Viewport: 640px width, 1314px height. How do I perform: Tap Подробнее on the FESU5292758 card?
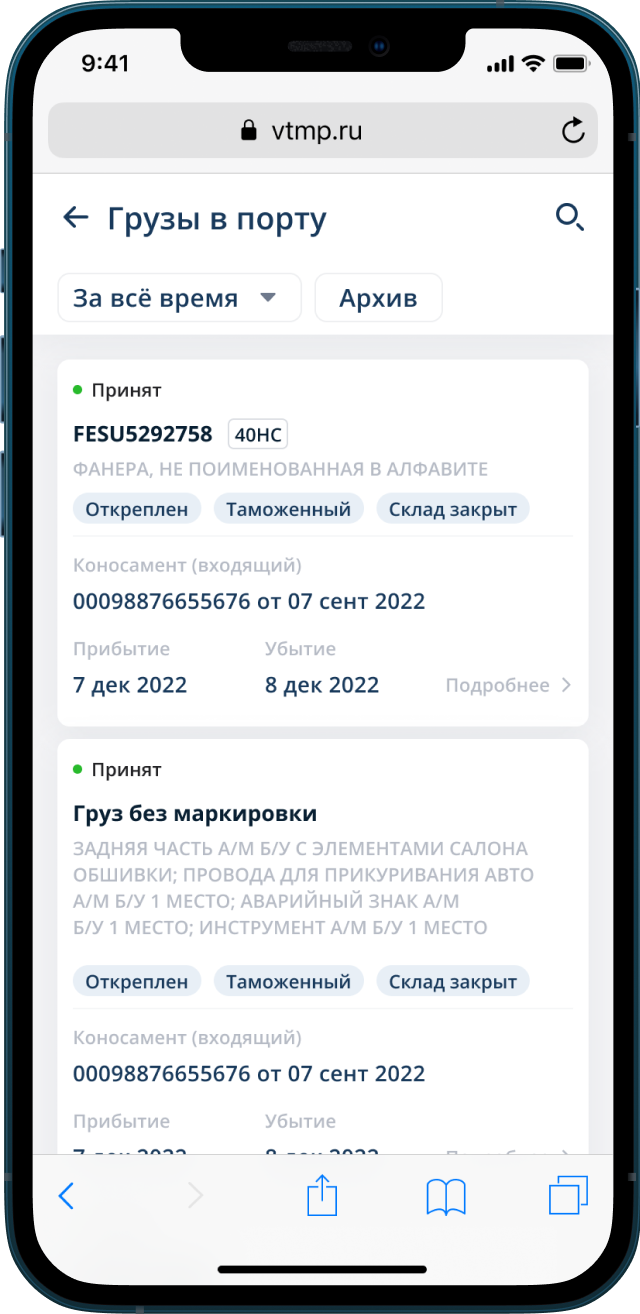pos(508,685)
